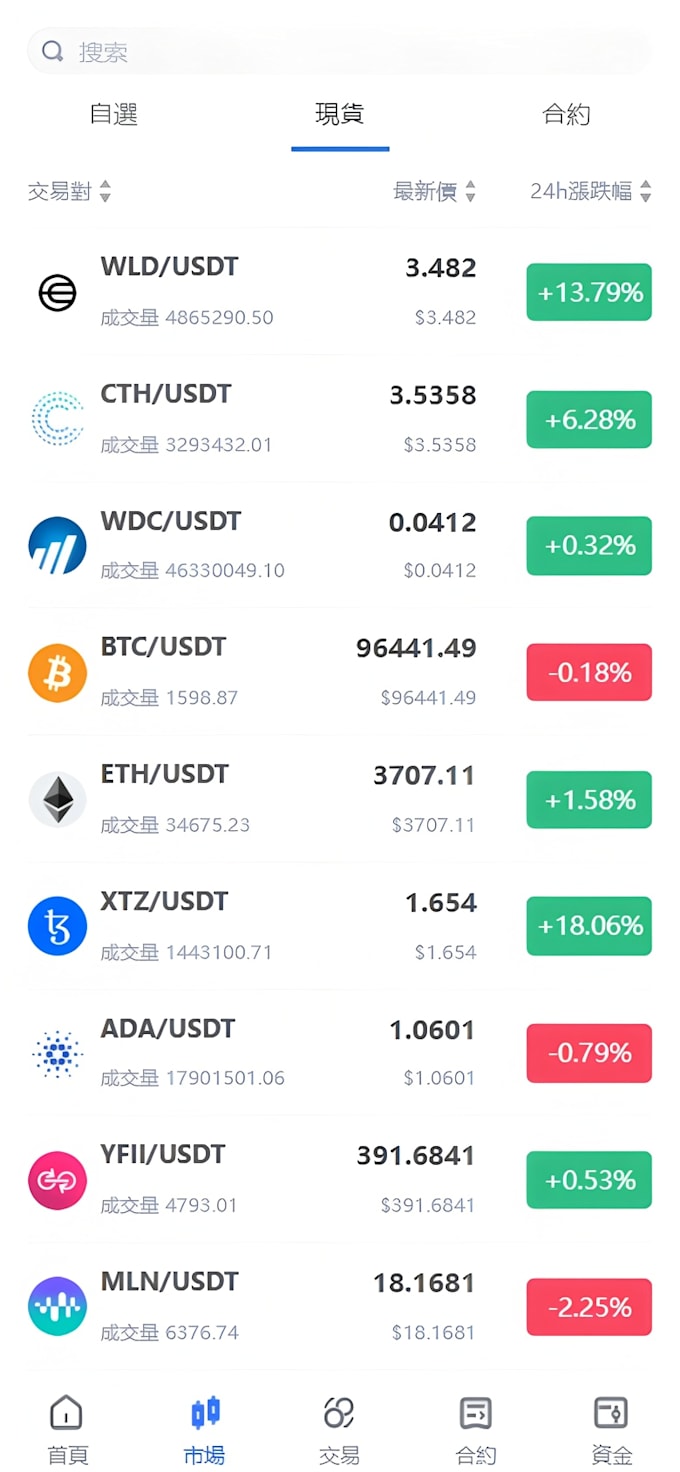Switch to the 合約 top tab
Screen dimensions: 680x1472
coord(566,115)
